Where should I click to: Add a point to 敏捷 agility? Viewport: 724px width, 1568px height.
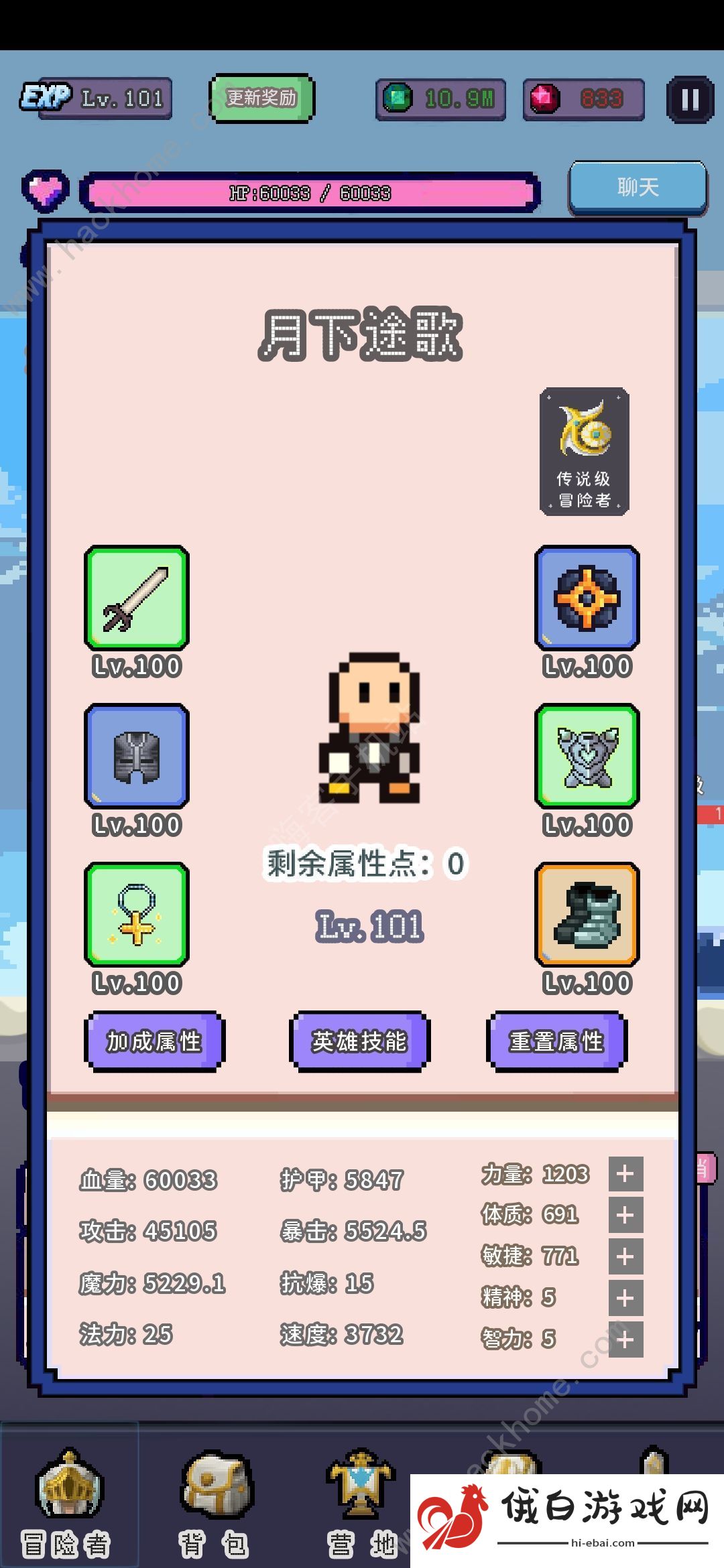(x=625, y=1256)
